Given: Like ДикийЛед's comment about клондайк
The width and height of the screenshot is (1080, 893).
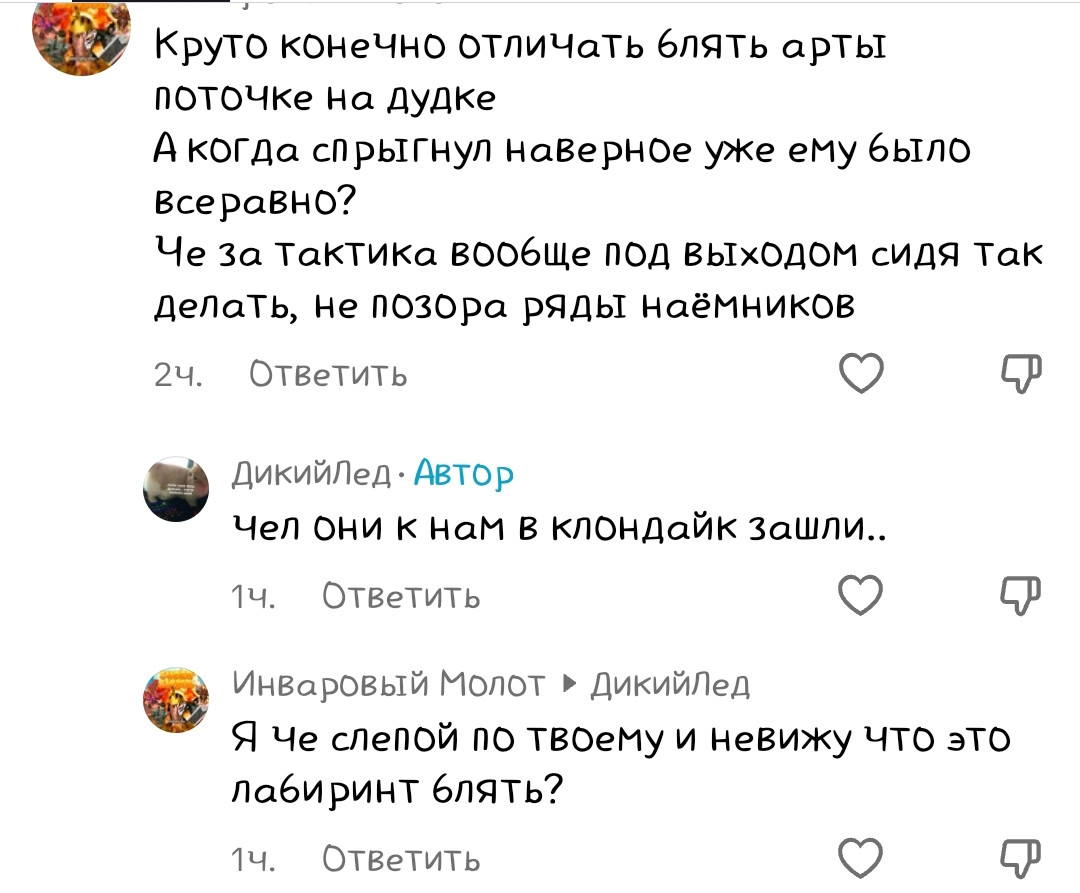Looking at the screenshot, I should [x=859, y=596].
